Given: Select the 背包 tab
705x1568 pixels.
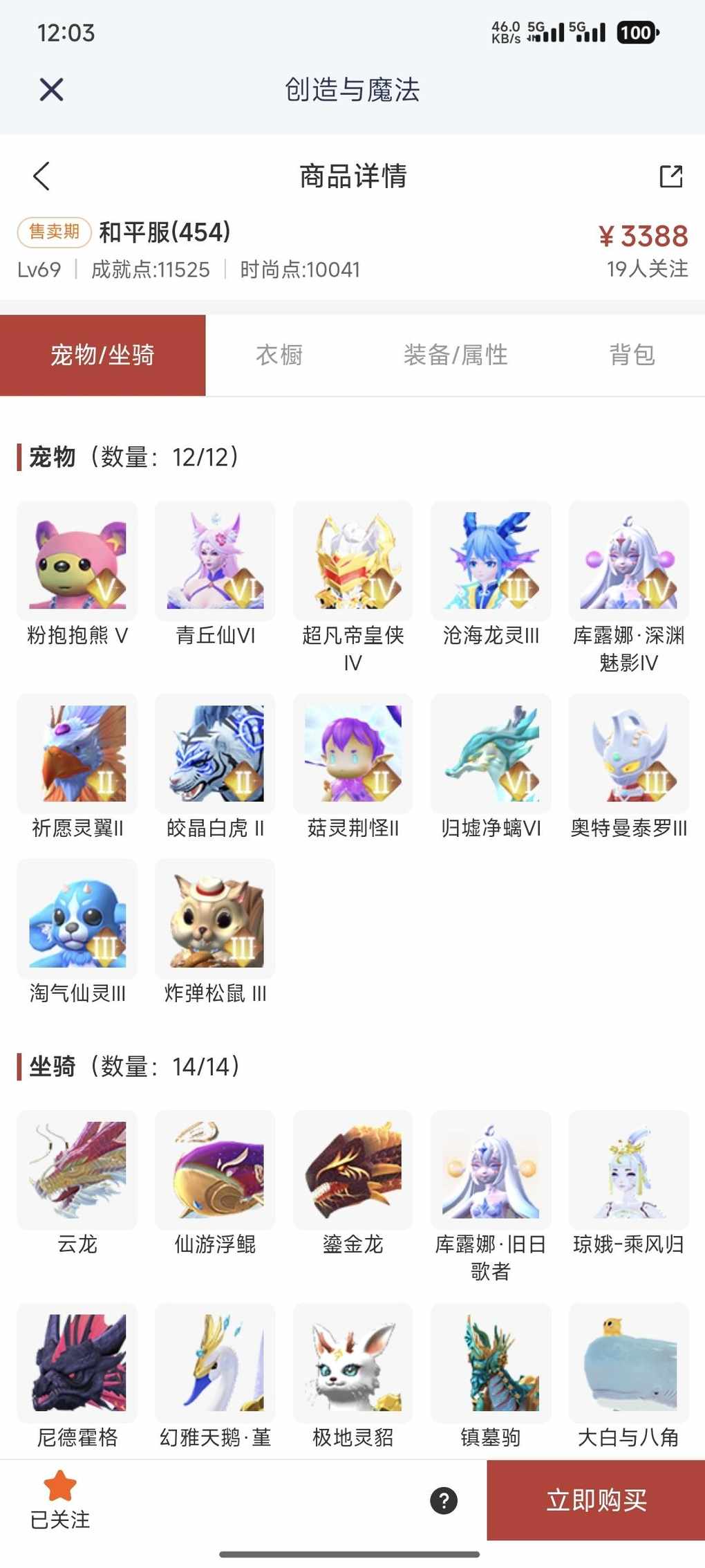Looking at the screenshot, I should pyautogui.click(x=632, y=355).
